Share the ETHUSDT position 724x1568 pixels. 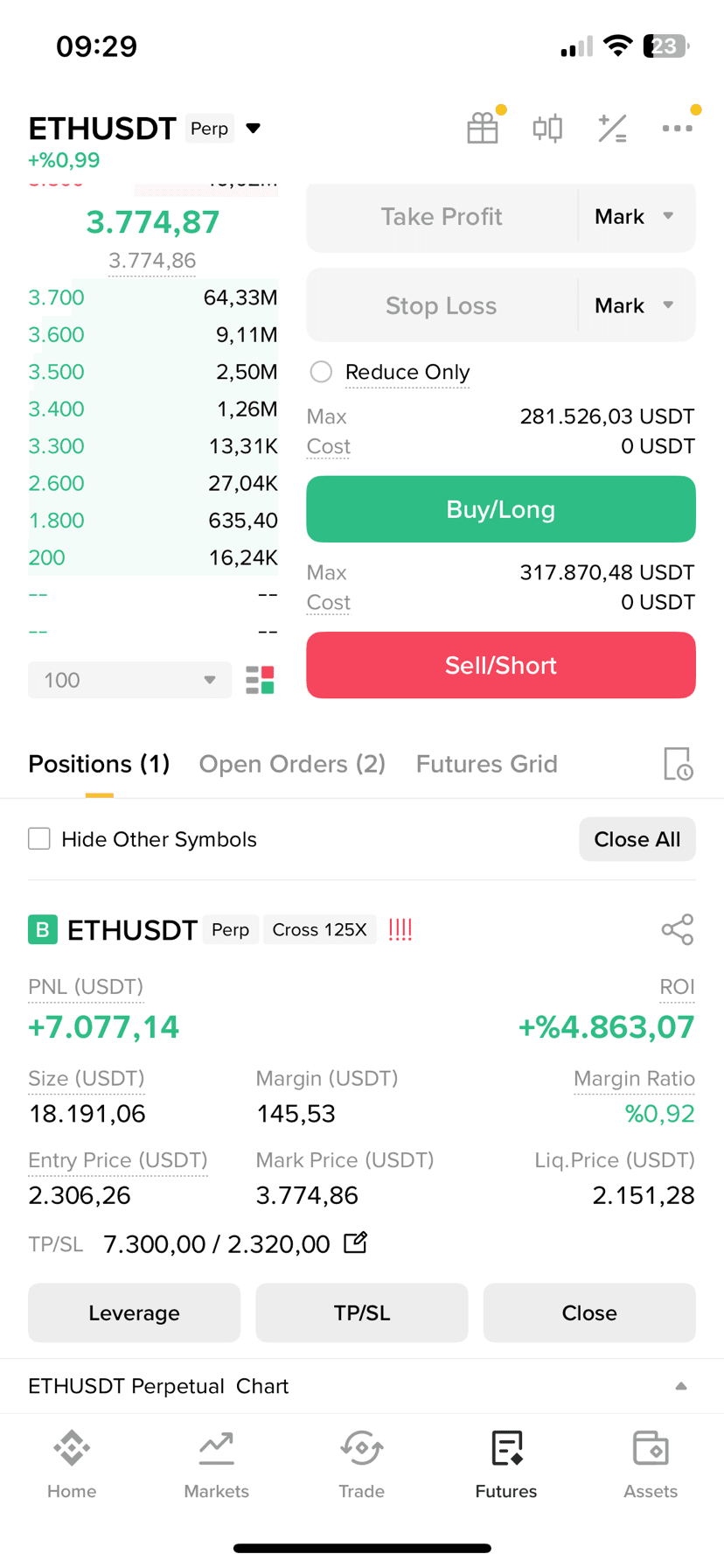678,929
